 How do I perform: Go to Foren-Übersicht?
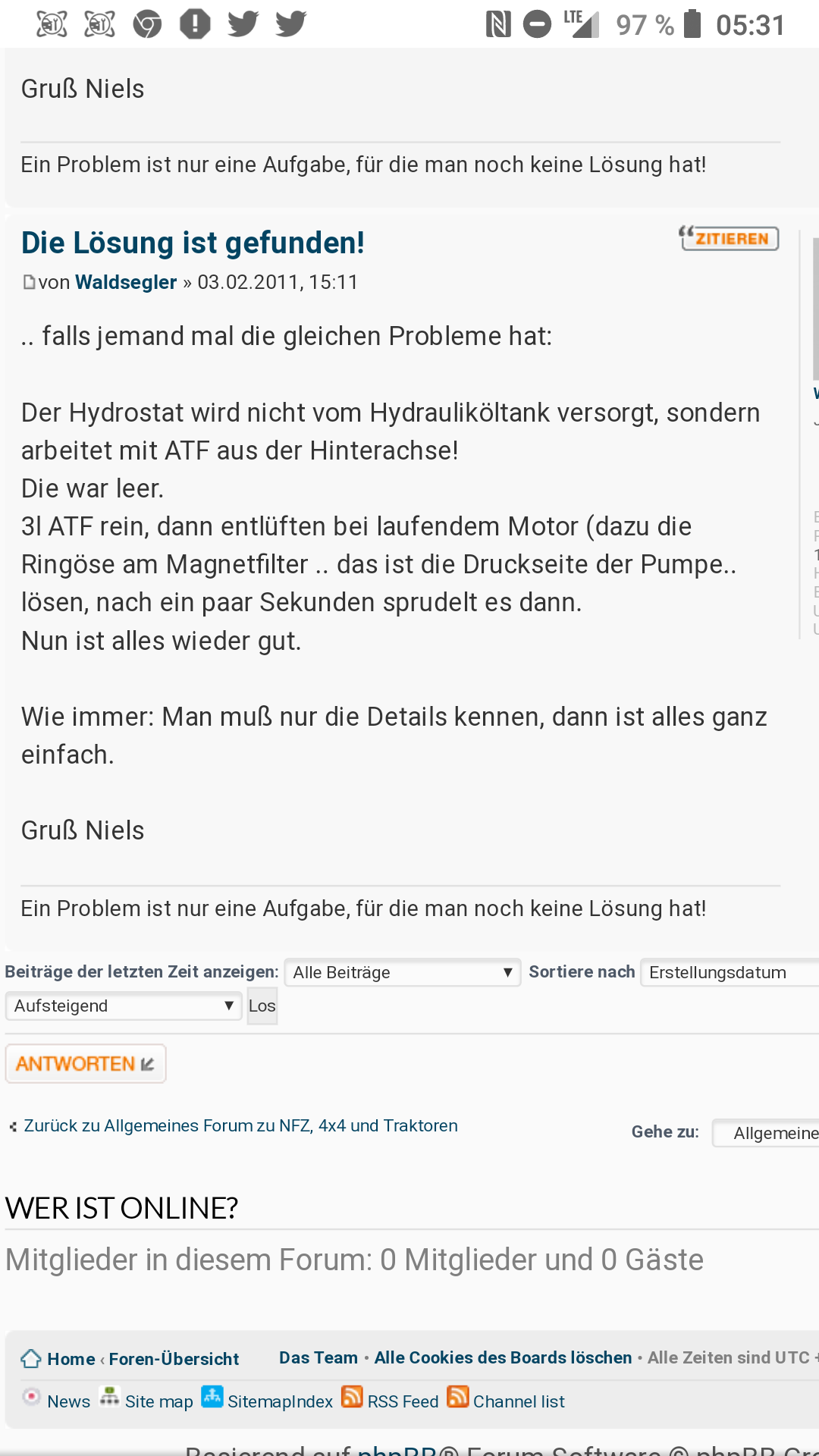coord(174,1359)
